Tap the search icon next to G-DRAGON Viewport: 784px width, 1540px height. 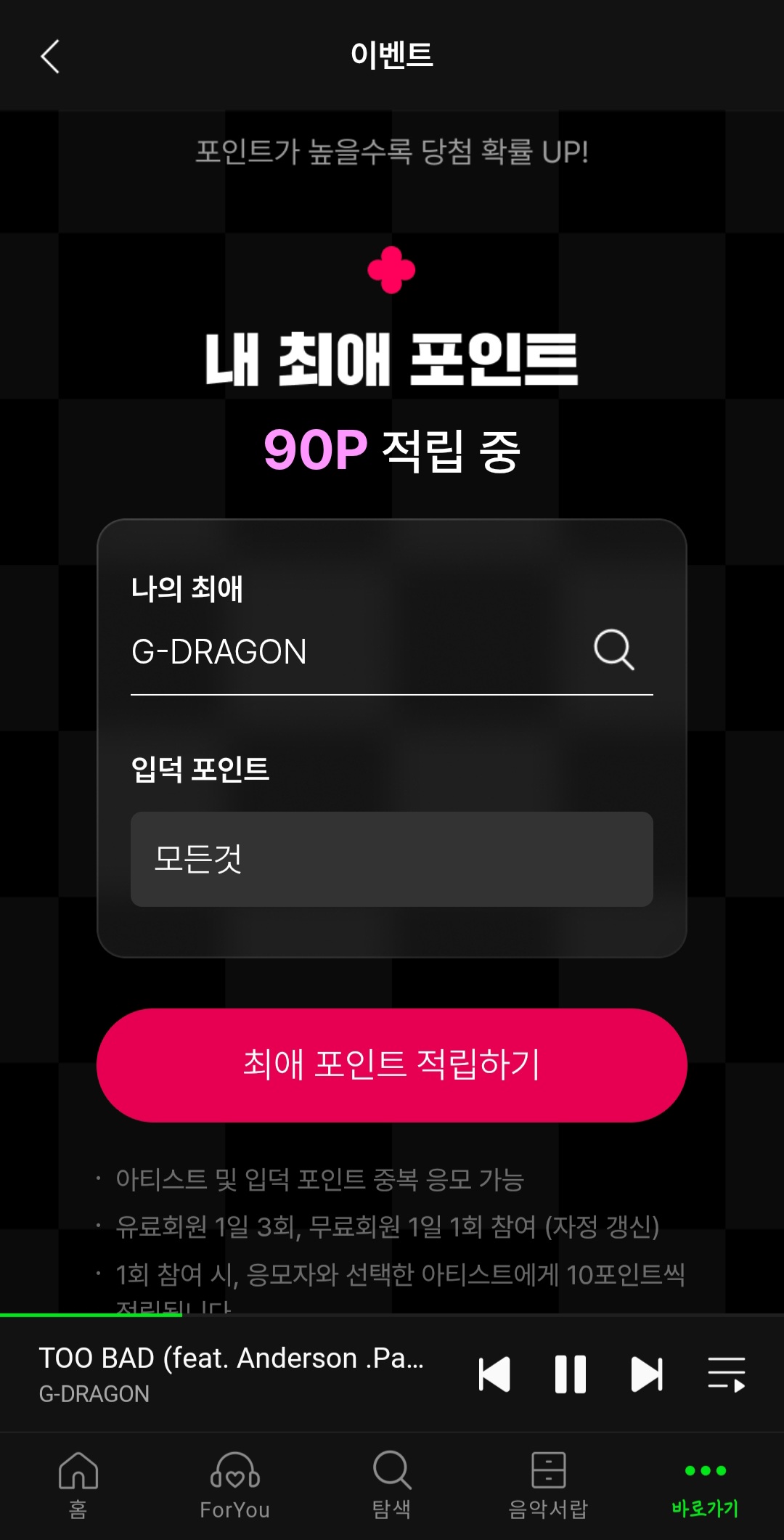[614, 649]
